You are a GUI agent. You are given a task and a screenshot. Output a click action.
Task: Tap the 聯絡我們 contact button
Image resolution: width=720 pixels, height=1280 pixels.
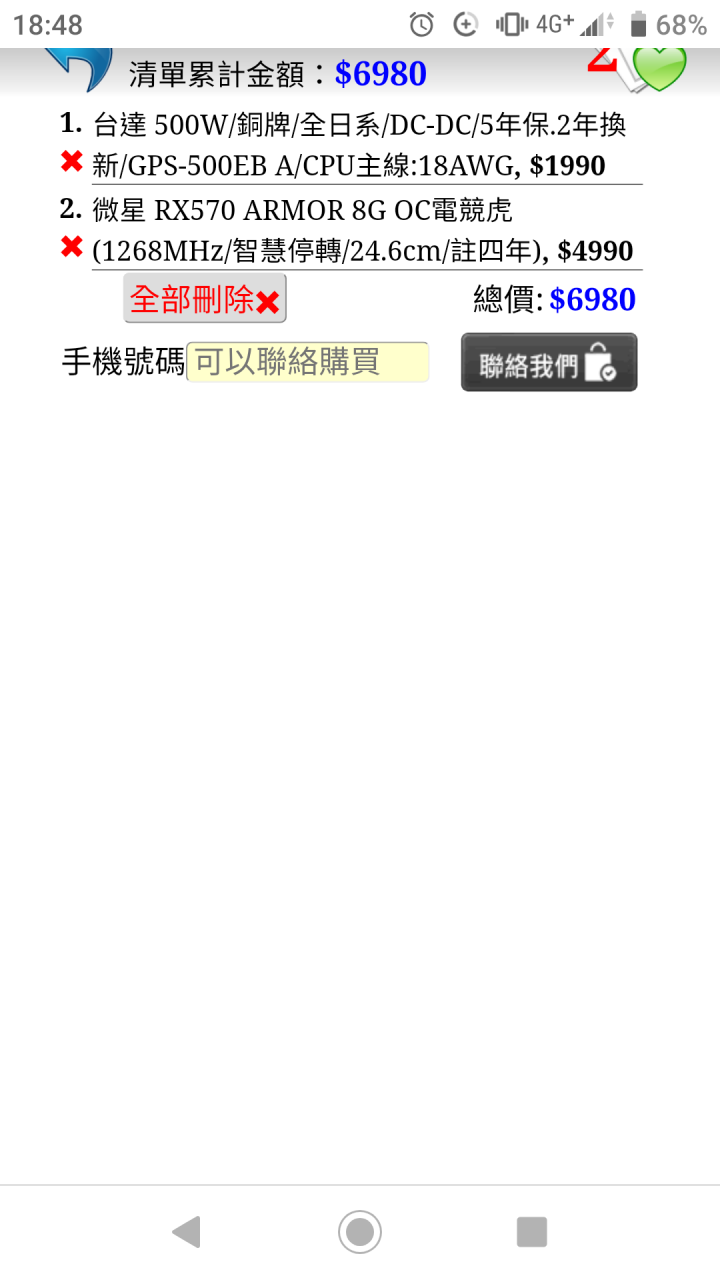coord(548,362)
